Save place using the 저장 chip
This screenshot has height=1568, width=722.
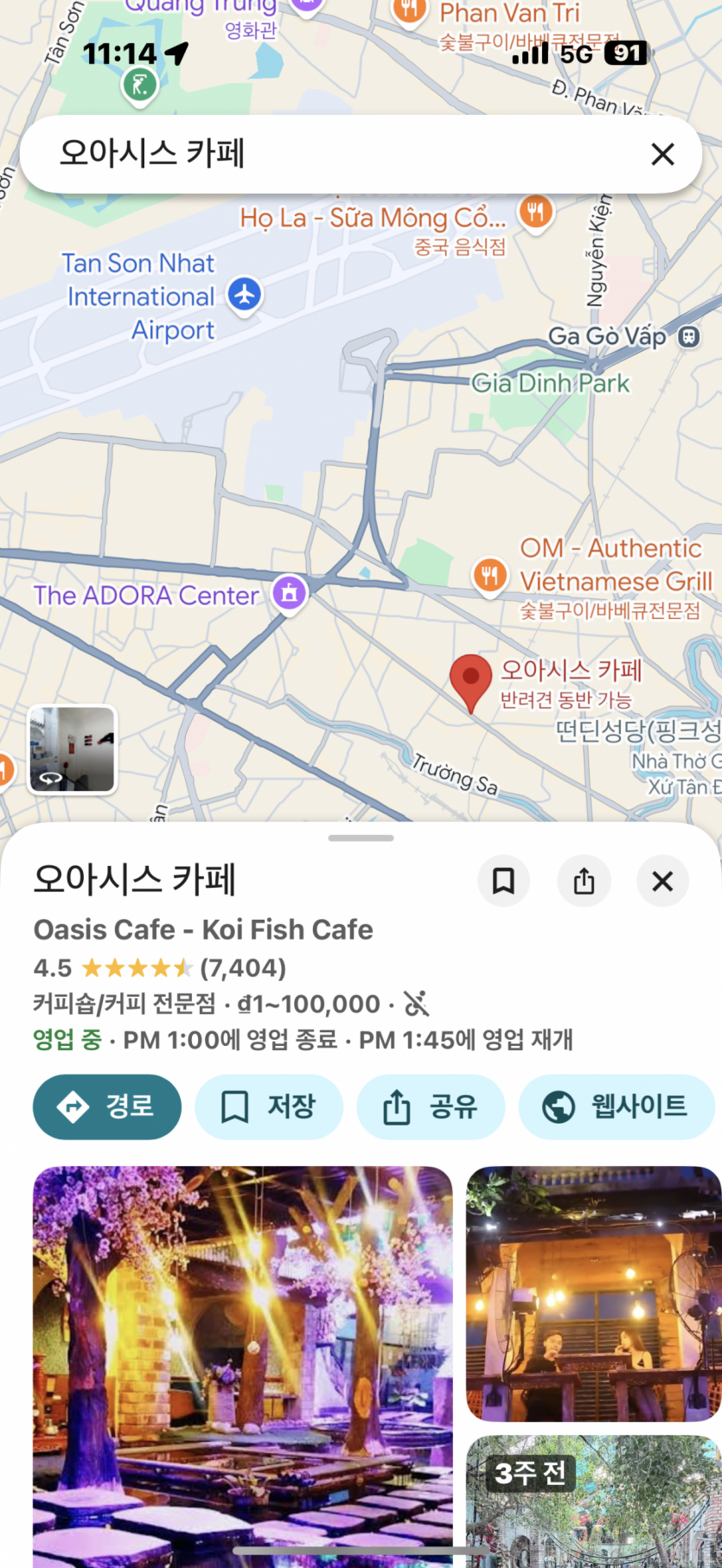pyautogui.click(x=268, y=1106)
